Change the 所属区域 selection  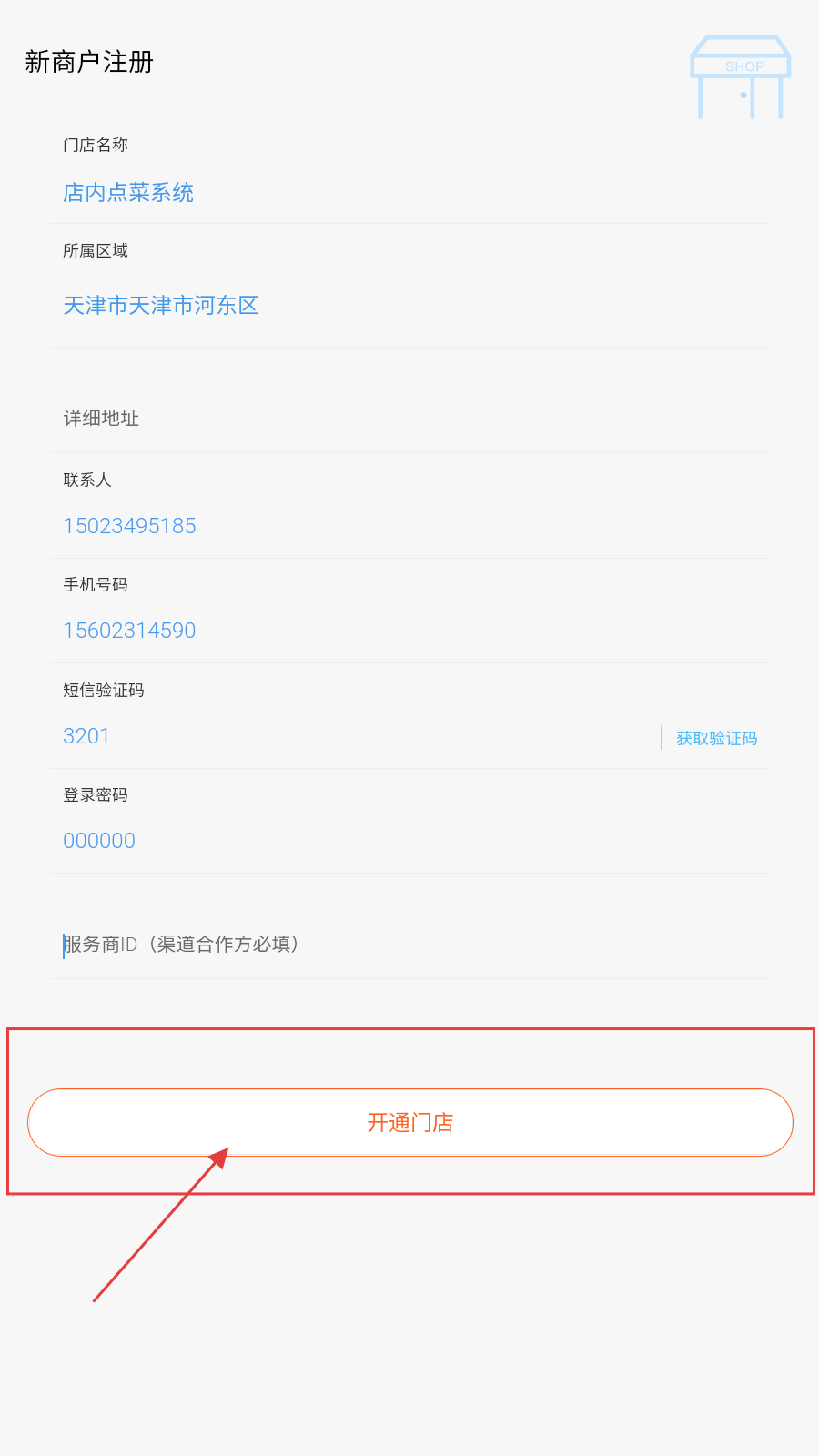click(x=410, y=306)
